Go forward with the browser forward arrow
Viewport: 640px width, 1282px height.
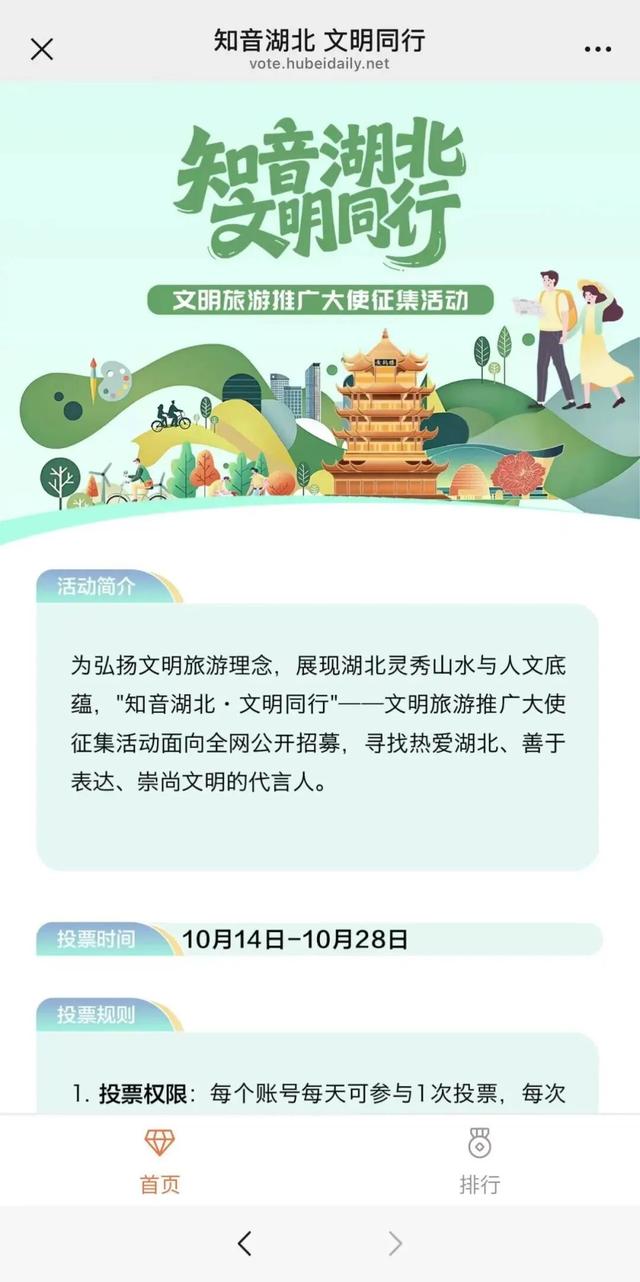[395, 1243]
